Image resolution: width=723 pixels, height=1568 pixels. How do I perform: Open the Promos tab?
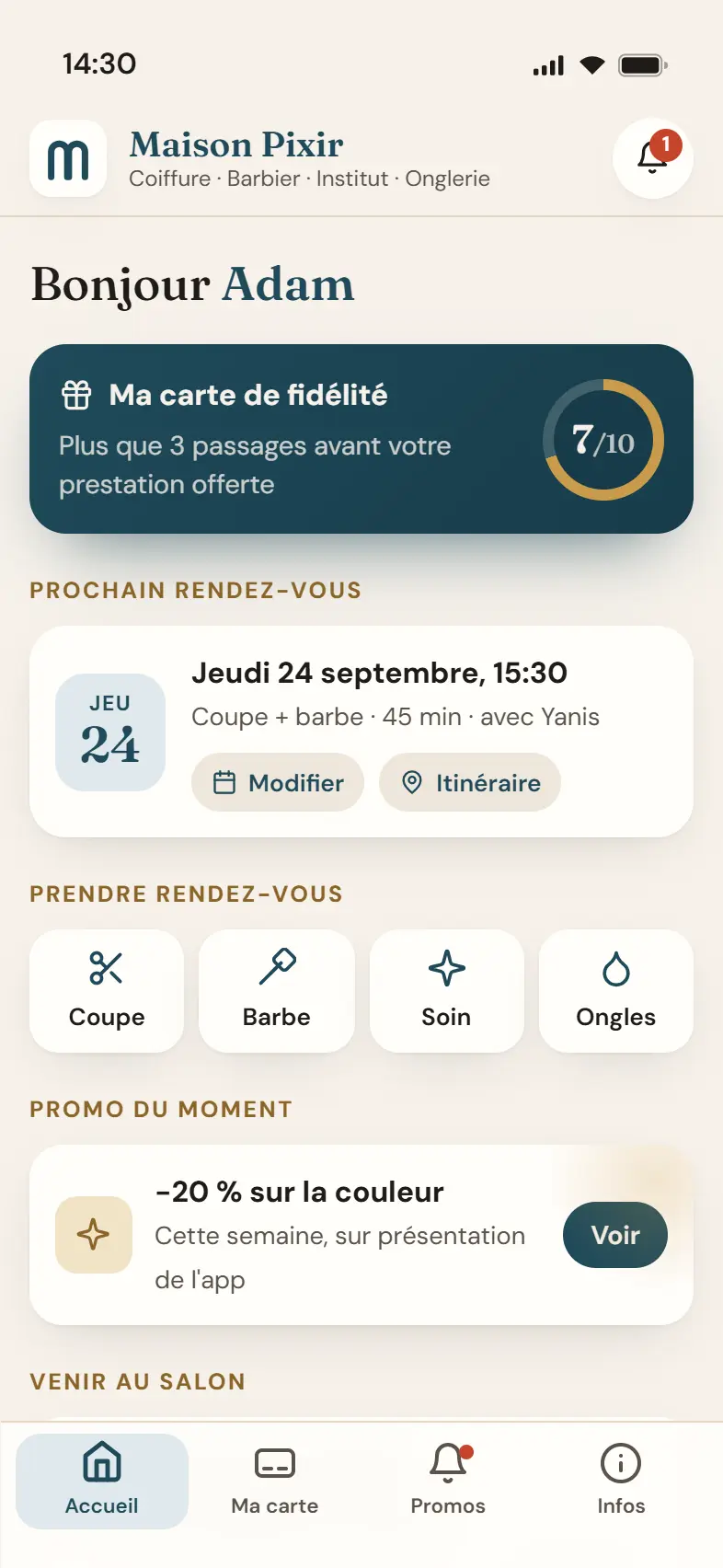click(x=448, y=1482)
